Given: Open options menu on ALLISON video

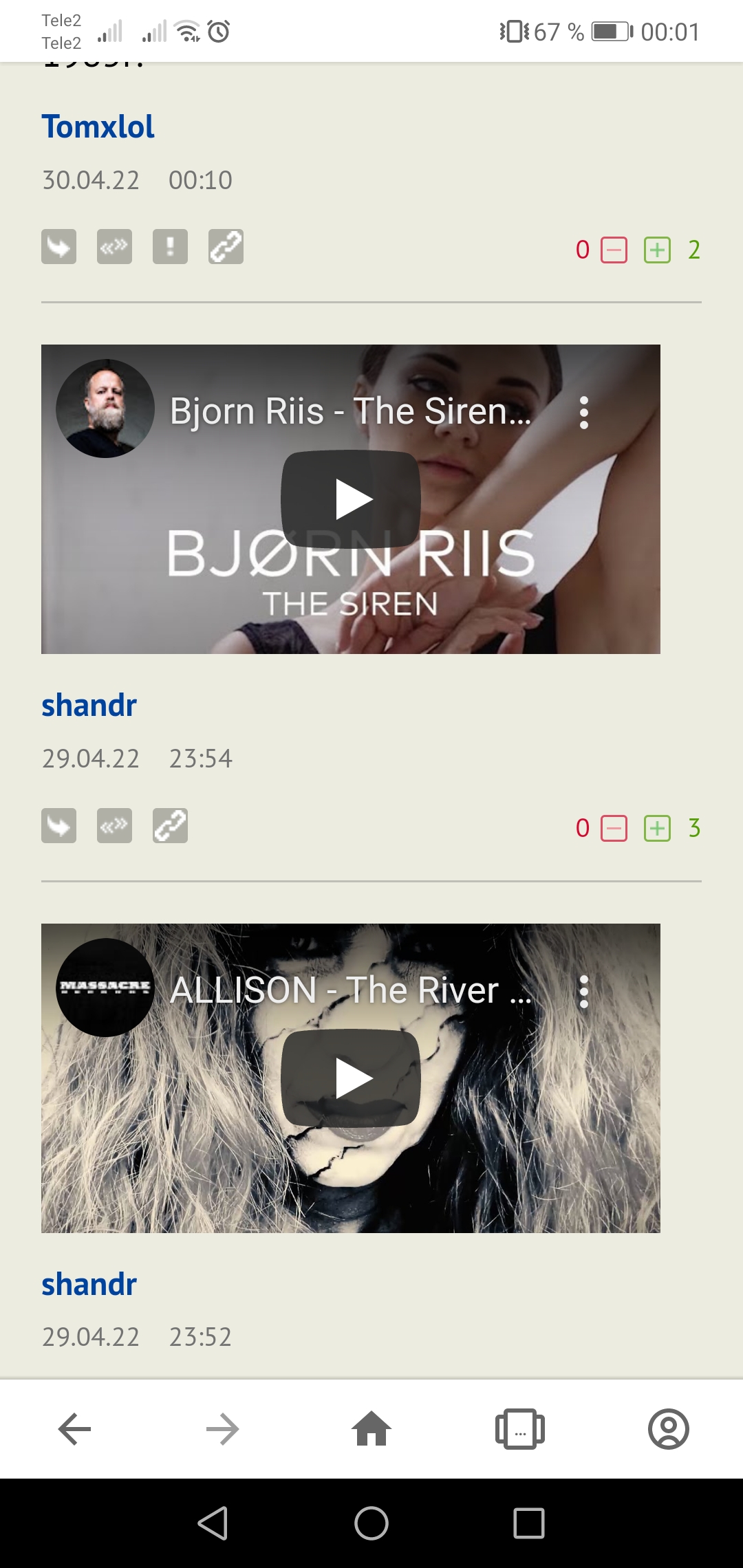Looking at the screenshot, I should tap(584, 992).
